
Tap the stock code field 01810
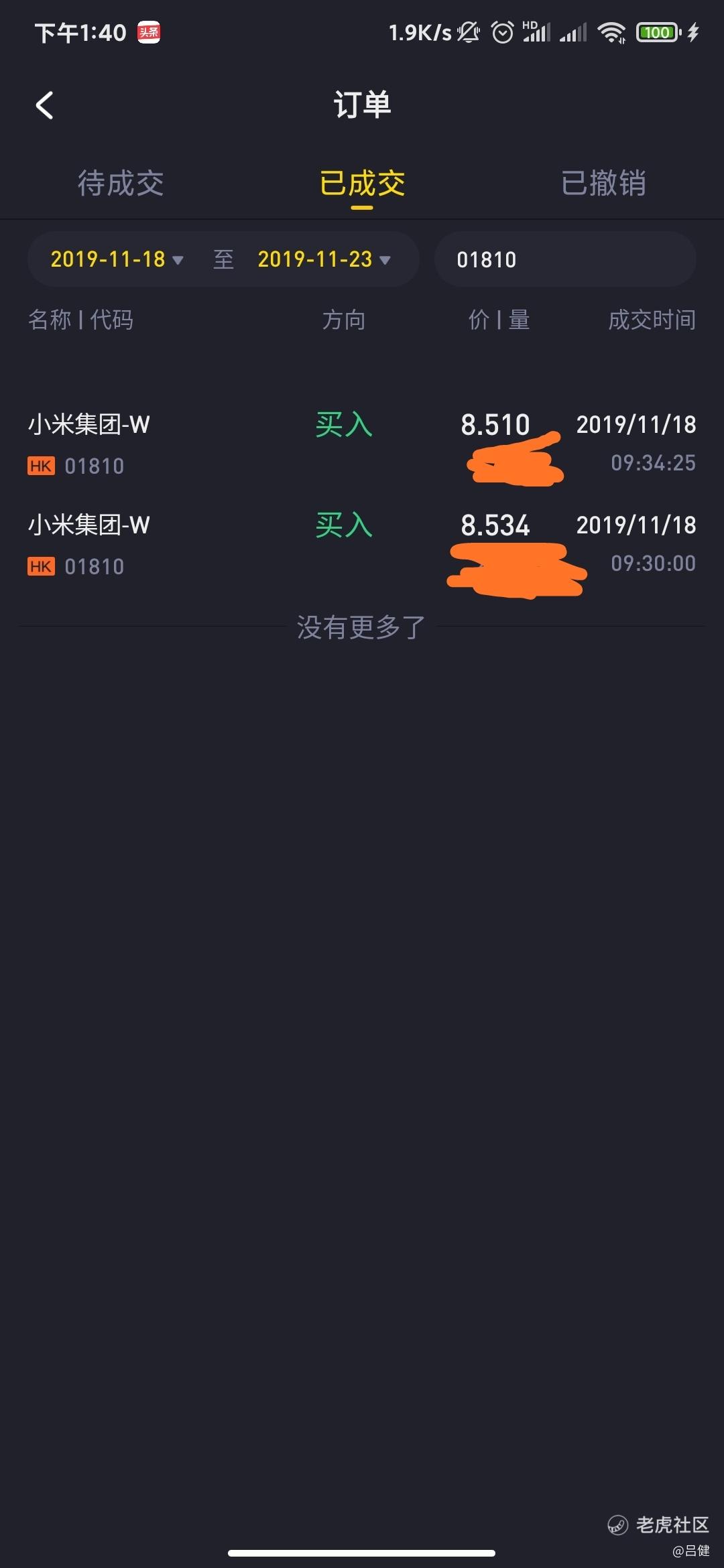[565, 259]
